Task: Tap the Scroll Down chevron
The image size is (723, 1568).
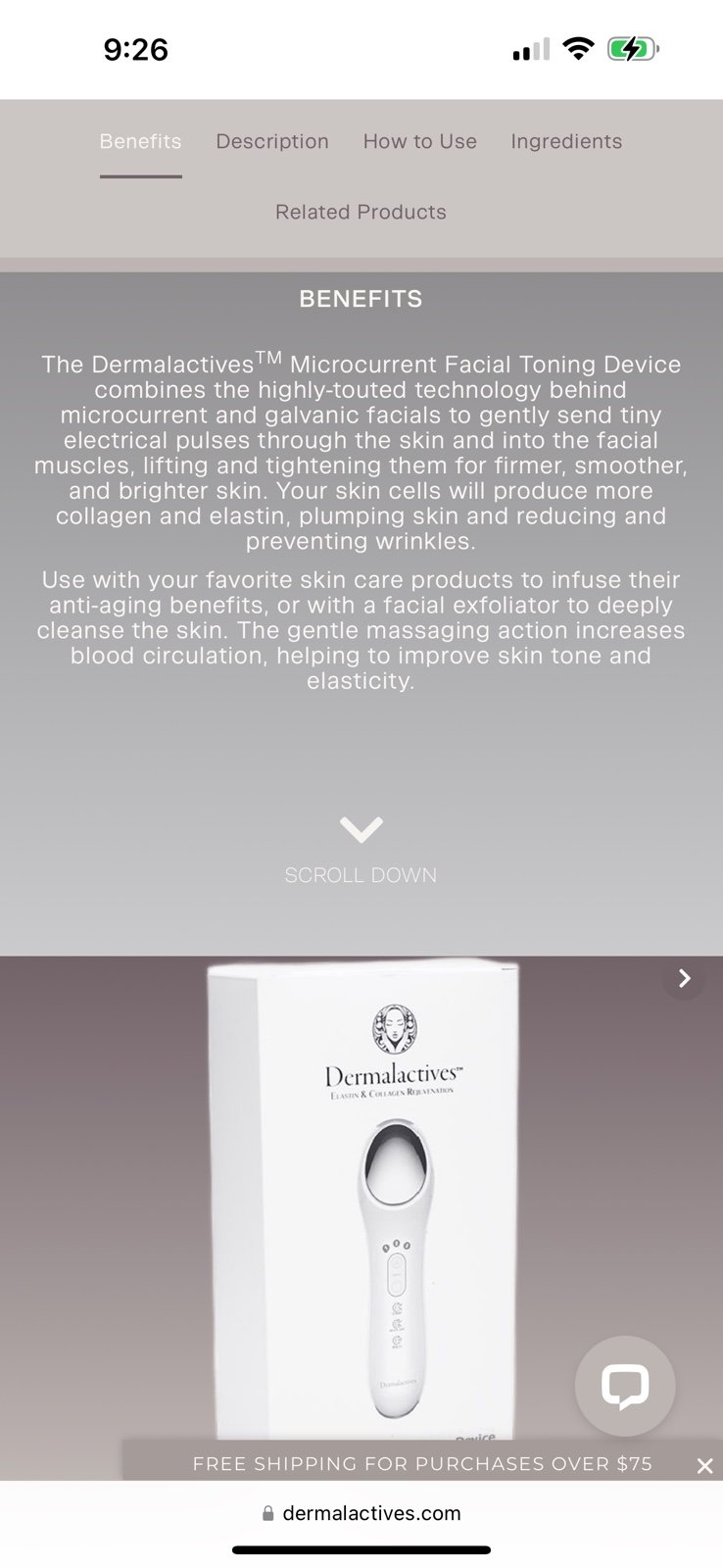Action: coord(361,830)
